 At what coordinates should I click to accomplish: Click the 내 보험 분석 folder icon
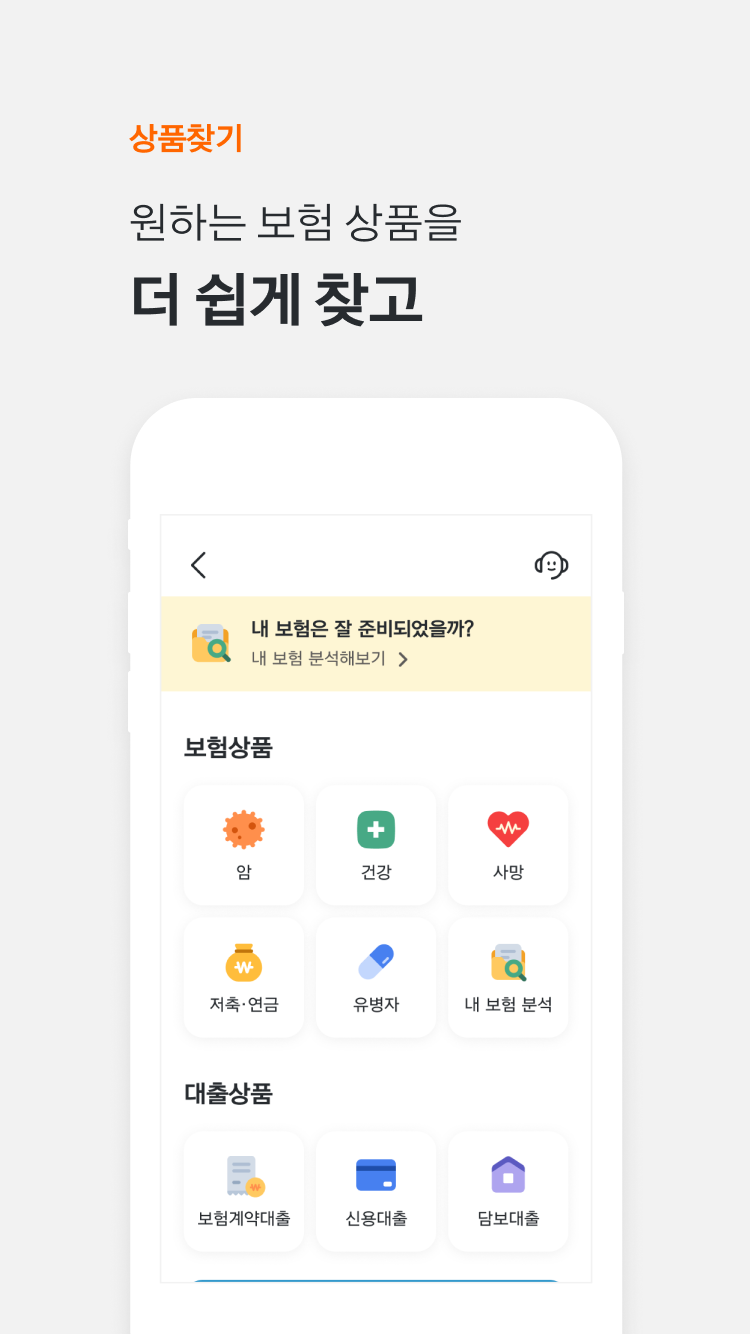coord(507,961)
